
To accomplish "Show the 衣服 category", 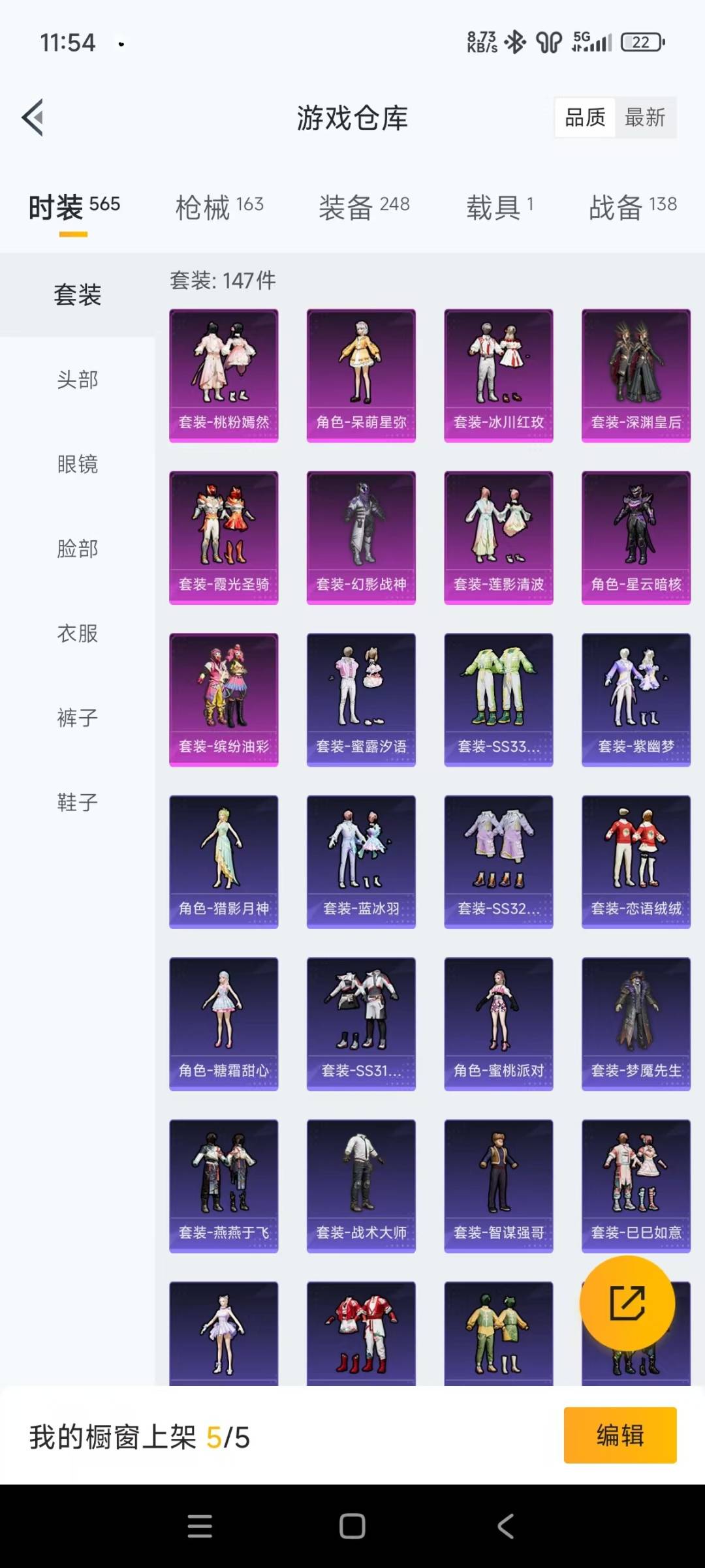I will (x=78, y=633).
